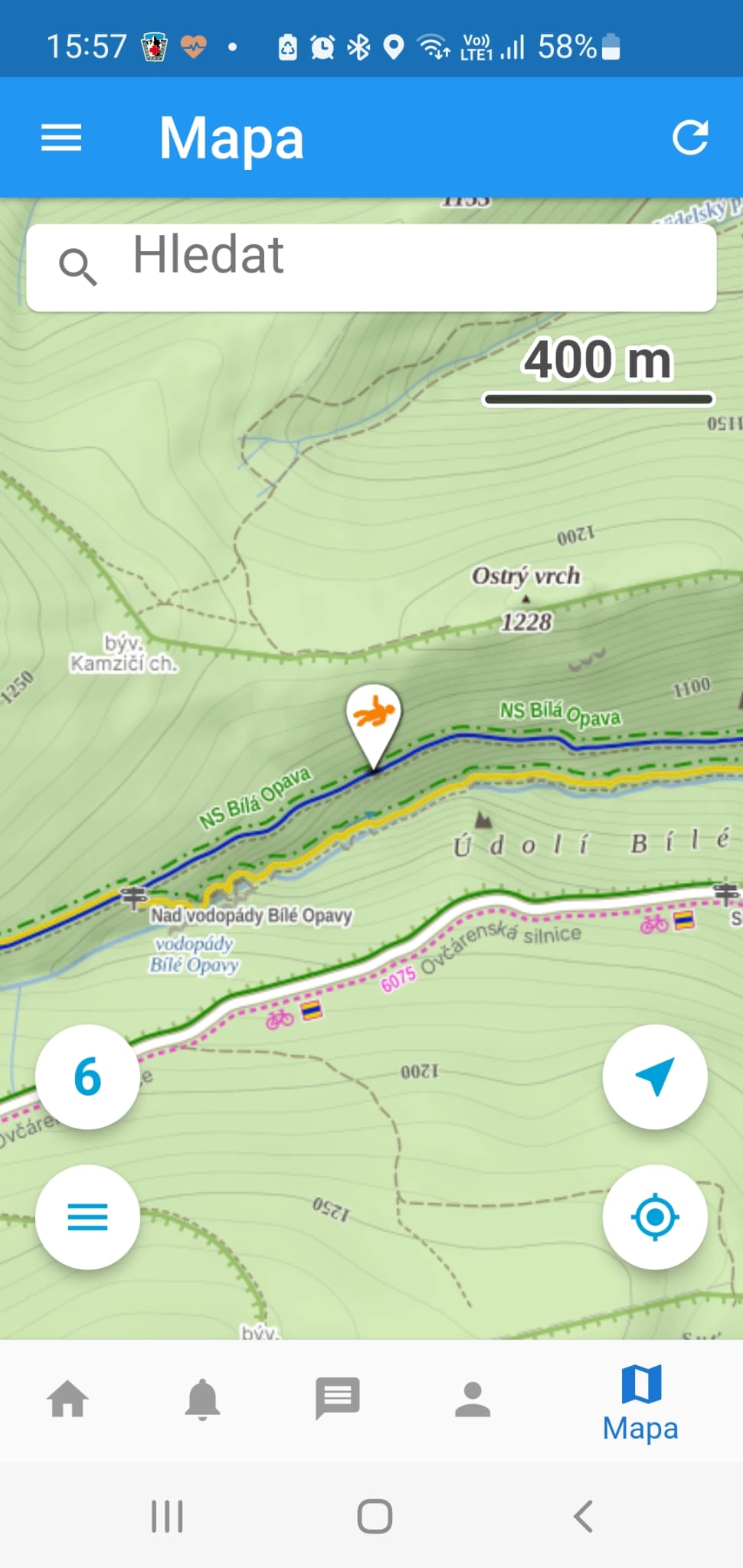The image size is (743, 1568).
Task: Switch to the messages tab
Action: pos(337,1400)
